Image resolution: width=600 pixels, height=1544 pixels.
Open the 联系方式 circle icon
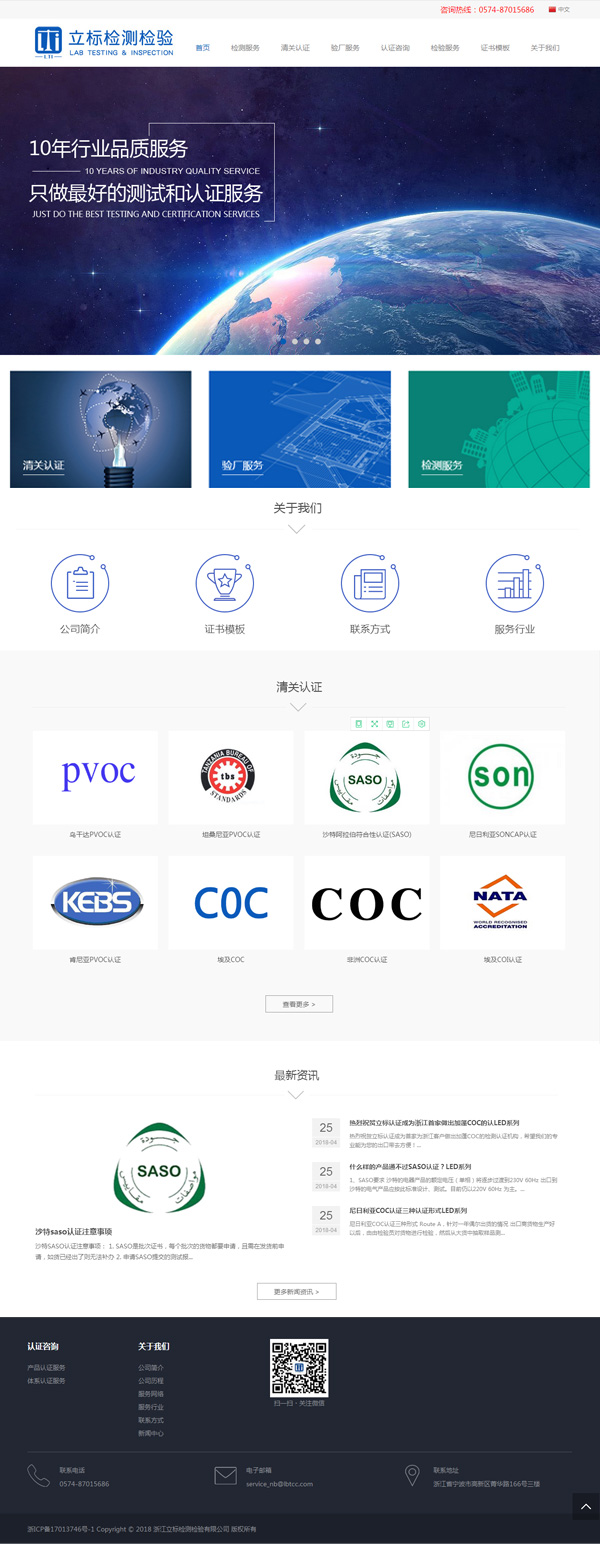(x=370, y=583)
